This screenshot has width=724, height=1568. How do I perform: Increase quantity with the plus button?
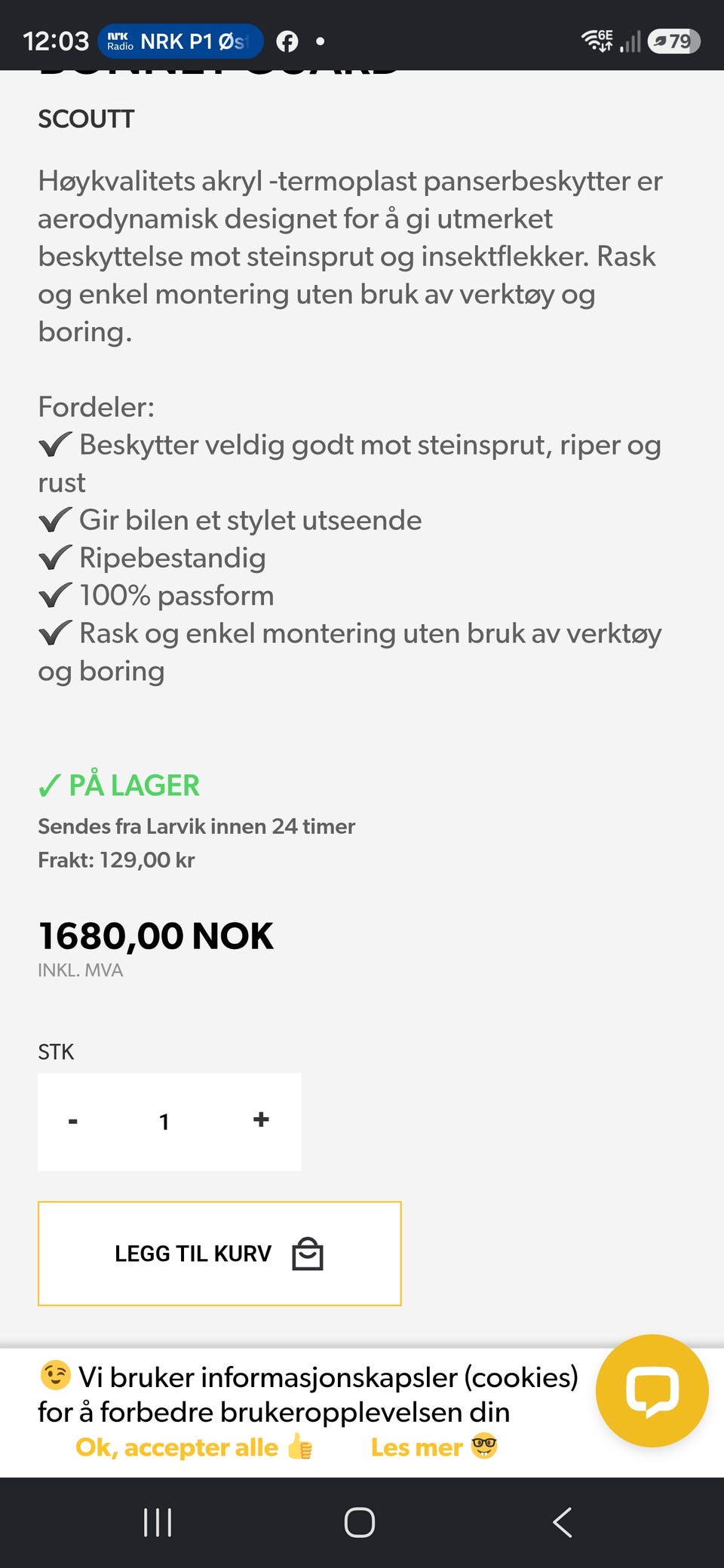pos(261,1120)
